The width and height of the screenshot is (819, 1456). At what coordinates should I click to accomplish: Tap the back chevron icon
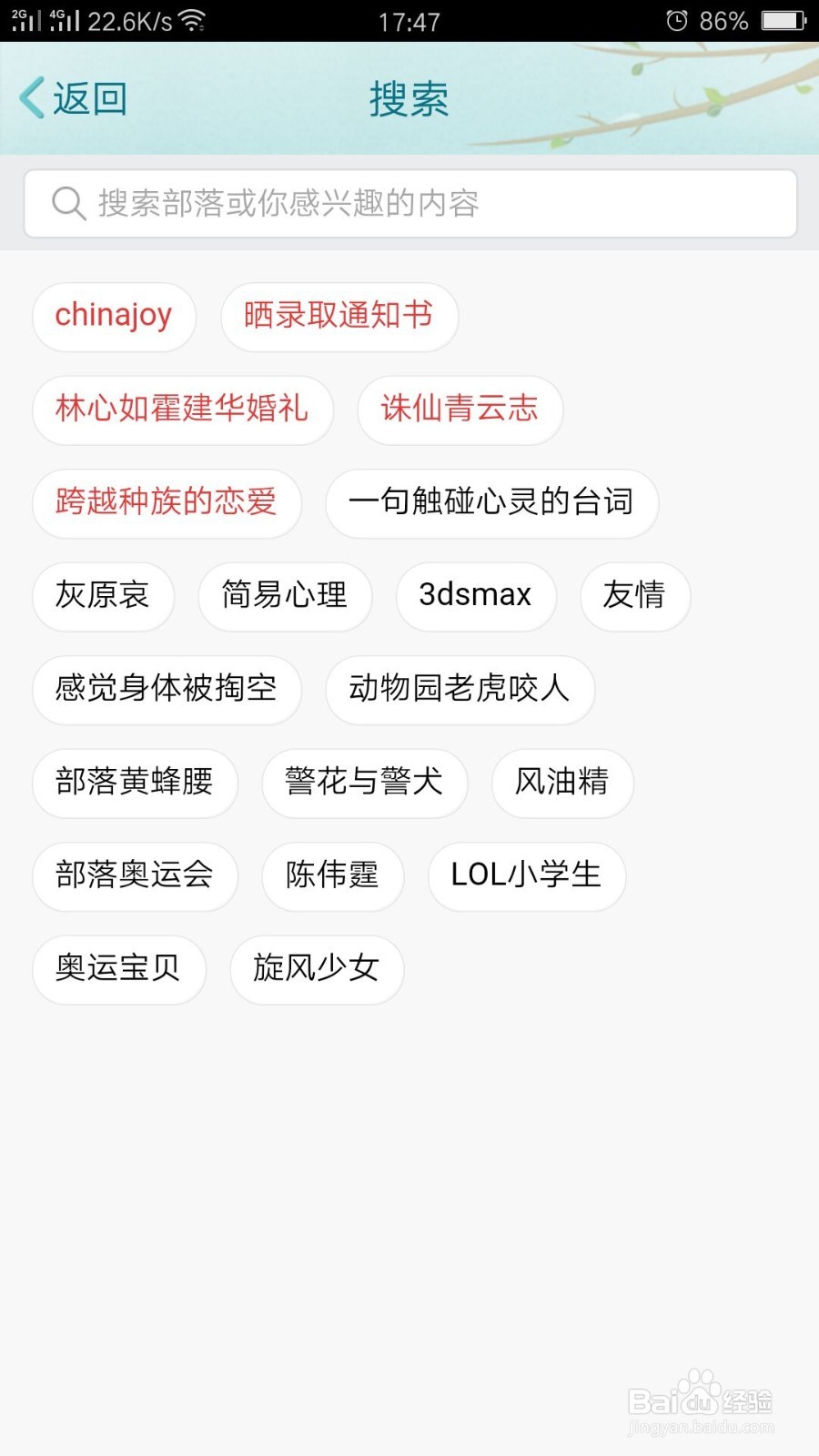click(x=30, y=97)
